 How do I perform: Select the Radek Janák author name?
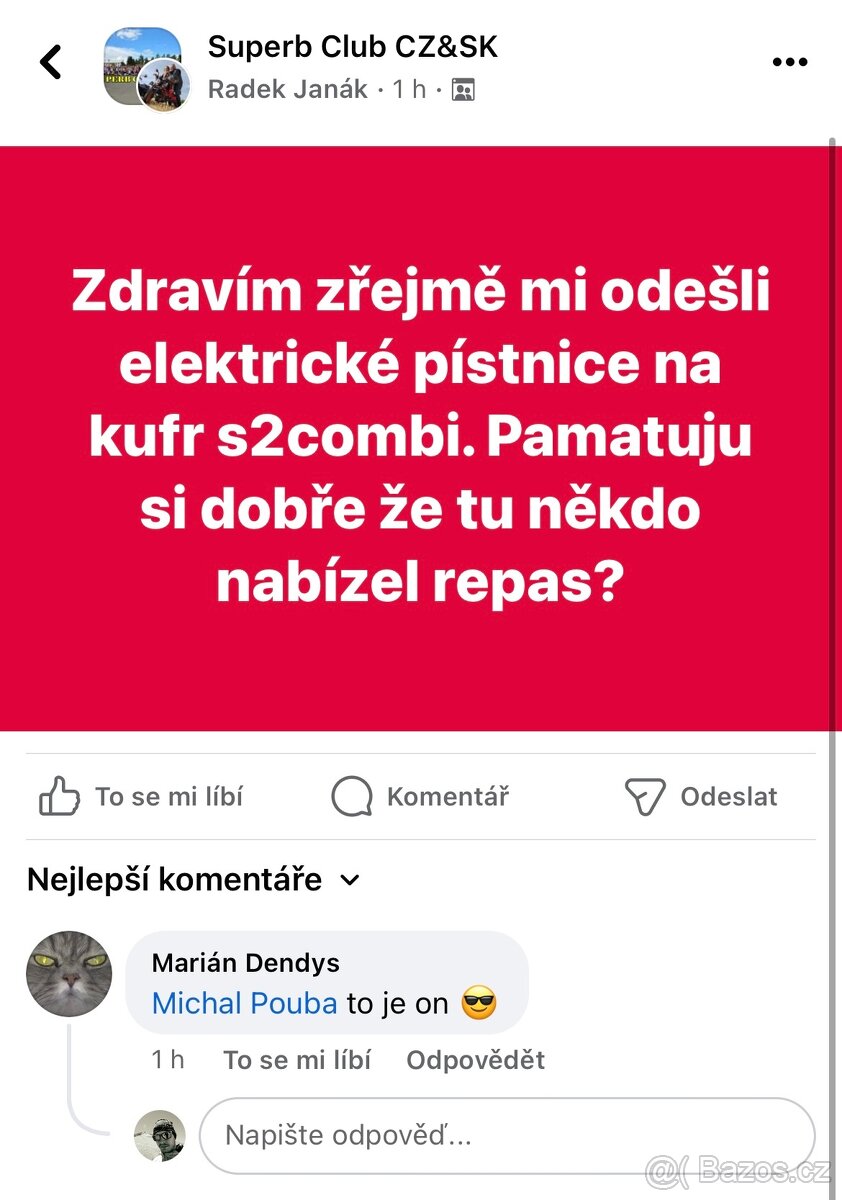(286, 89)
